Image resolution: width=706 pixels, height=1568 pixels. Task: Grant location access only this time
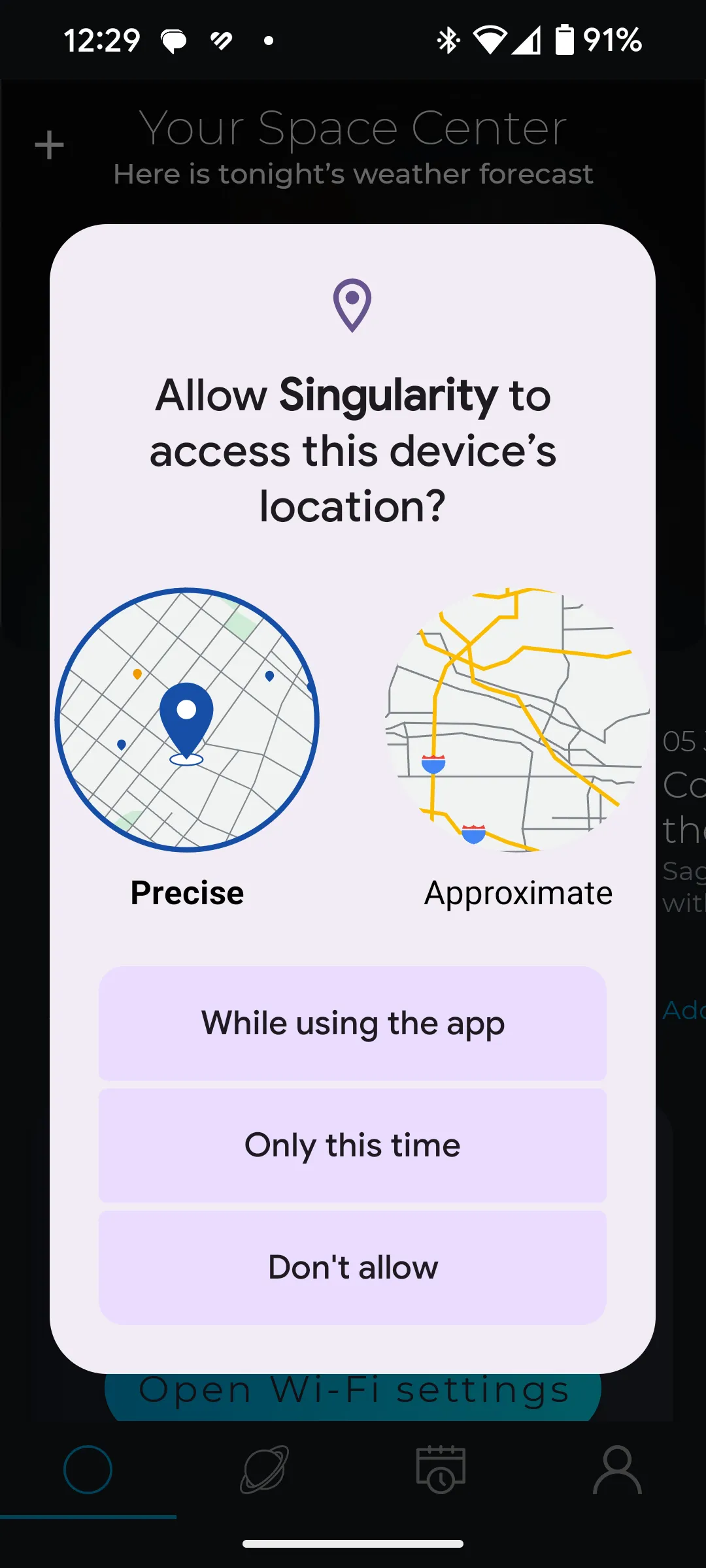(352, 1145)
